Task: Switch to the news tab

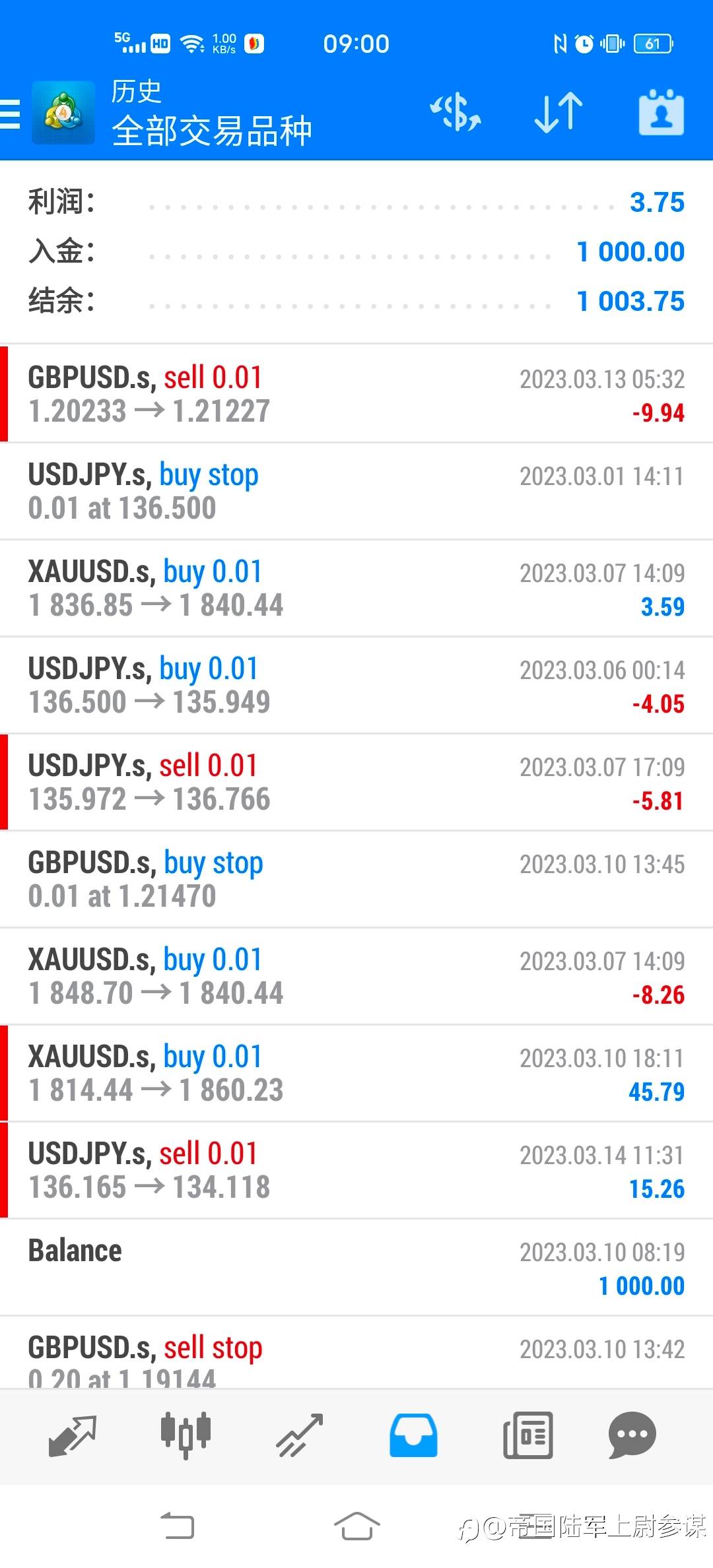Action: tap(527, 1435)
